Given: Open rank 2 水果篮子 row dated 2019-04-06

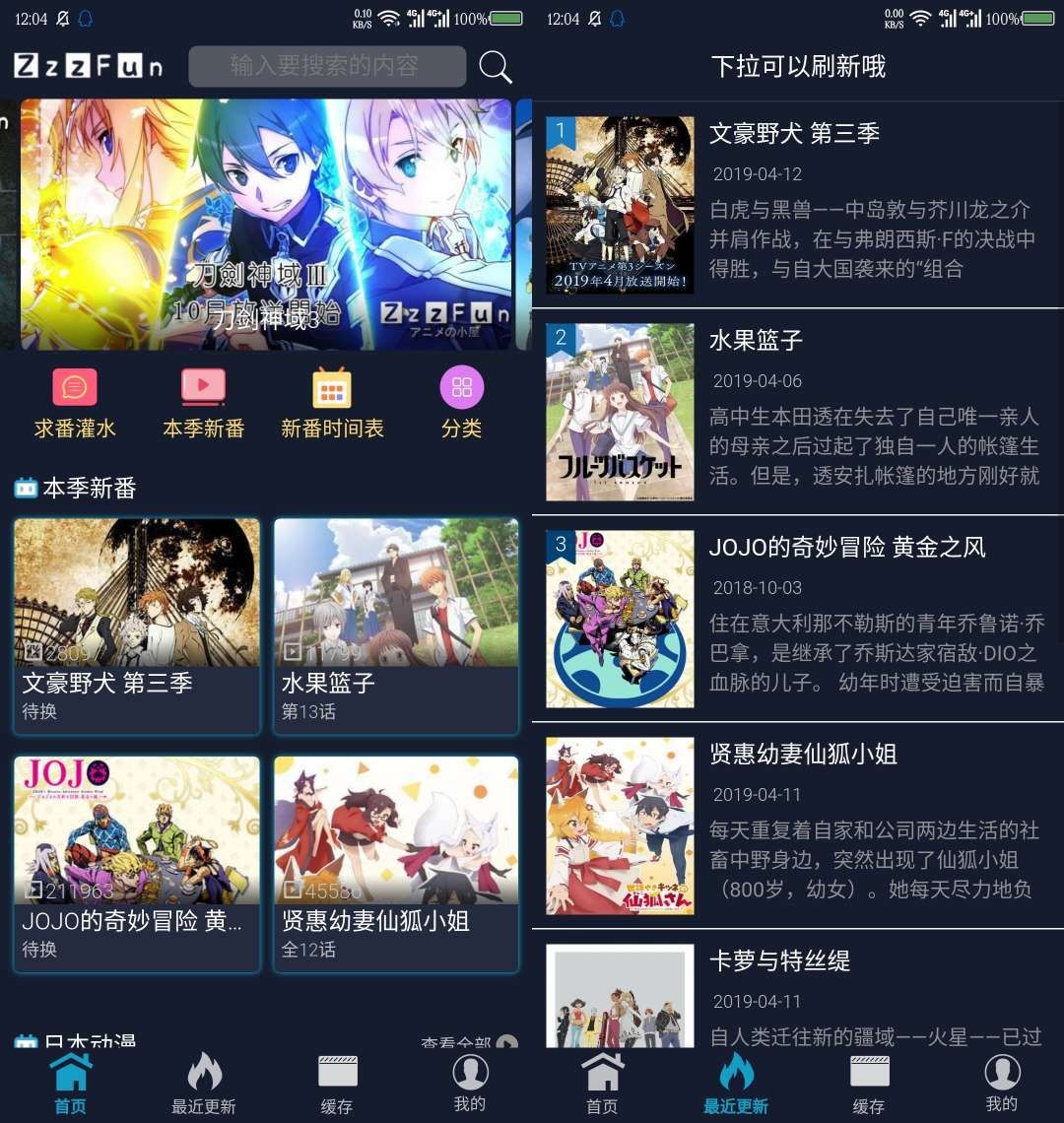Looking at the screenshot, I should tap(798, 412).
